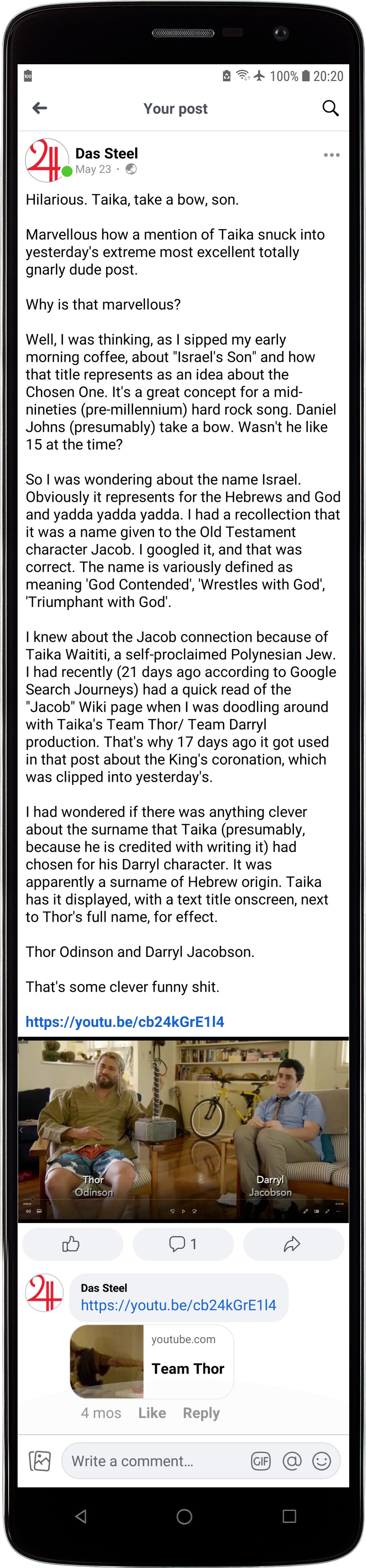366x1568 pixels.
Task: Reply to Das Steel's comment
Action: (x=201, y=1412)
